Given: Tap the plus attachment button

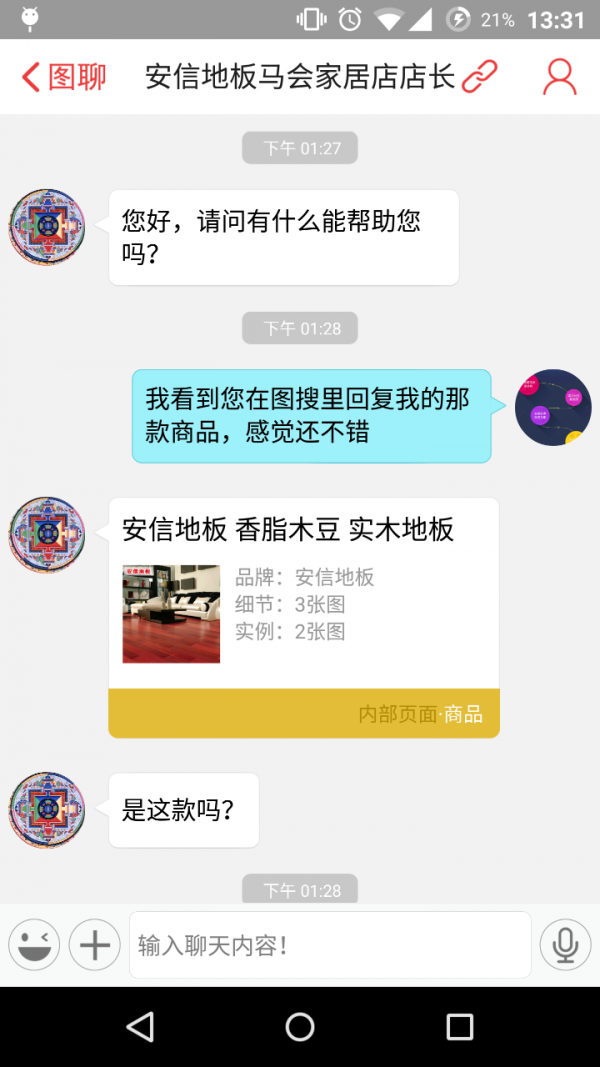Looking at the screenshot, I should [x=95, y=945].
